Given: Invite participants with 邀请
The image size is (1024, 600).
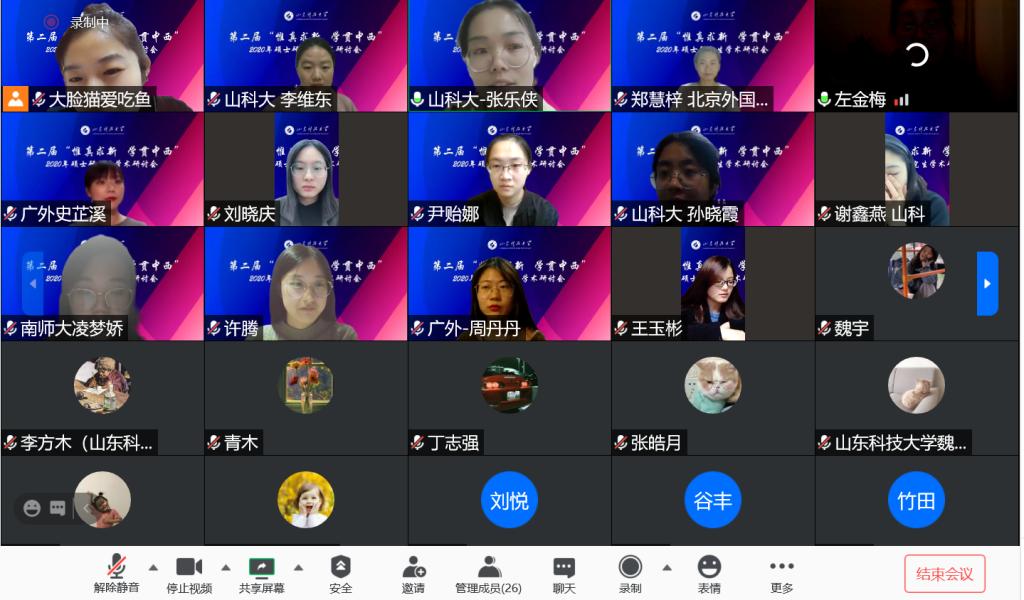Looking at the screenshot, I should (413, 572).
